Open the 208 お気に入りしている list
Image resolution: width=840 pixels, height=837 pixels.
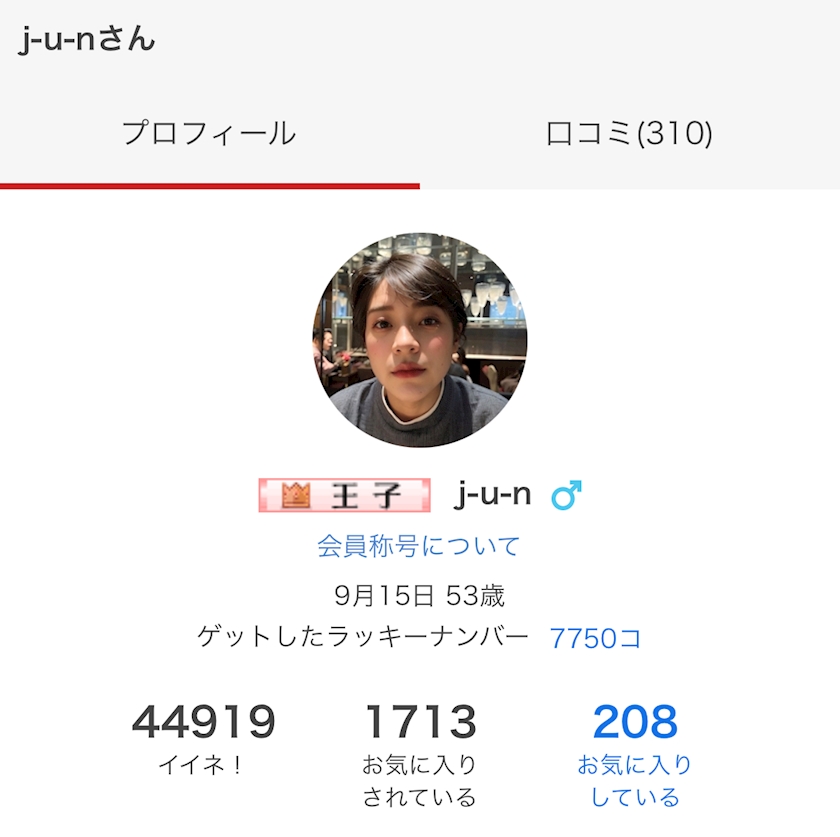pyautogui.click(x=635, y=753)
